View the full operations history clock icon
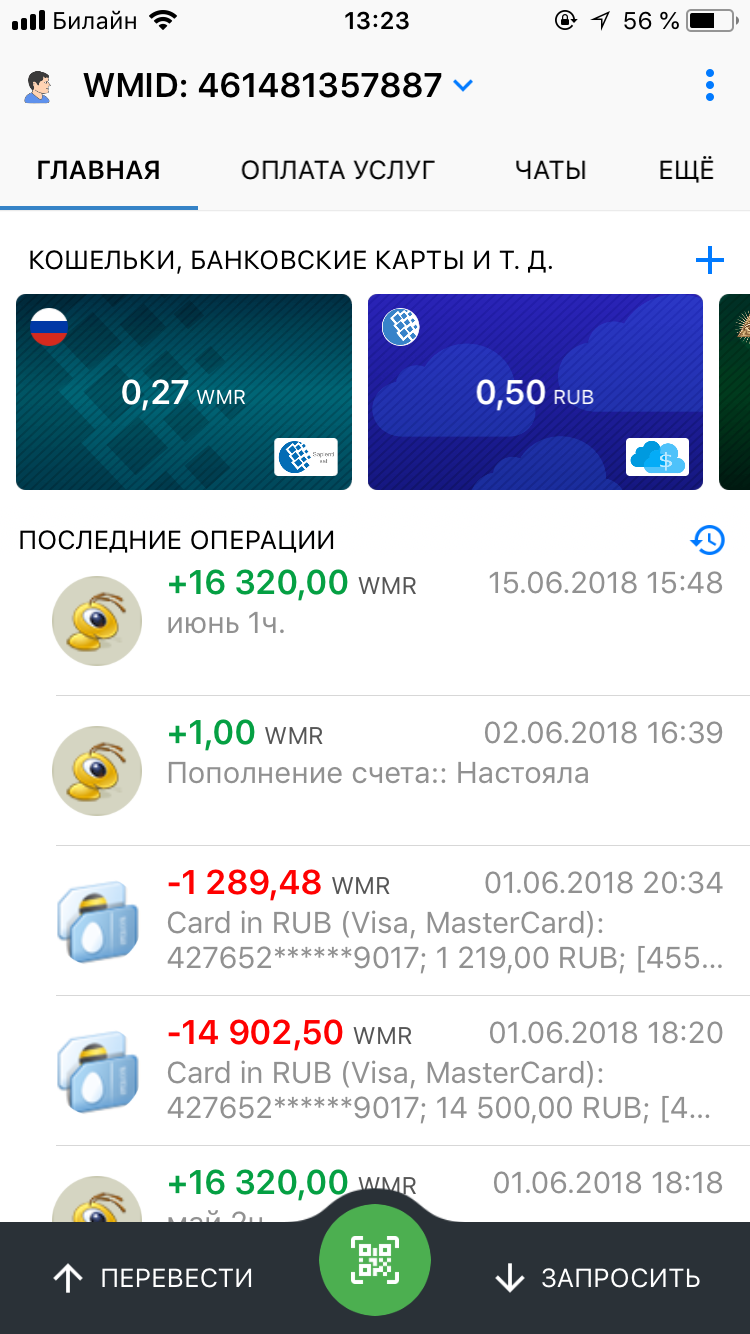Image resolution: width=750 pixels, height=1334 pixels. (707, 540)
